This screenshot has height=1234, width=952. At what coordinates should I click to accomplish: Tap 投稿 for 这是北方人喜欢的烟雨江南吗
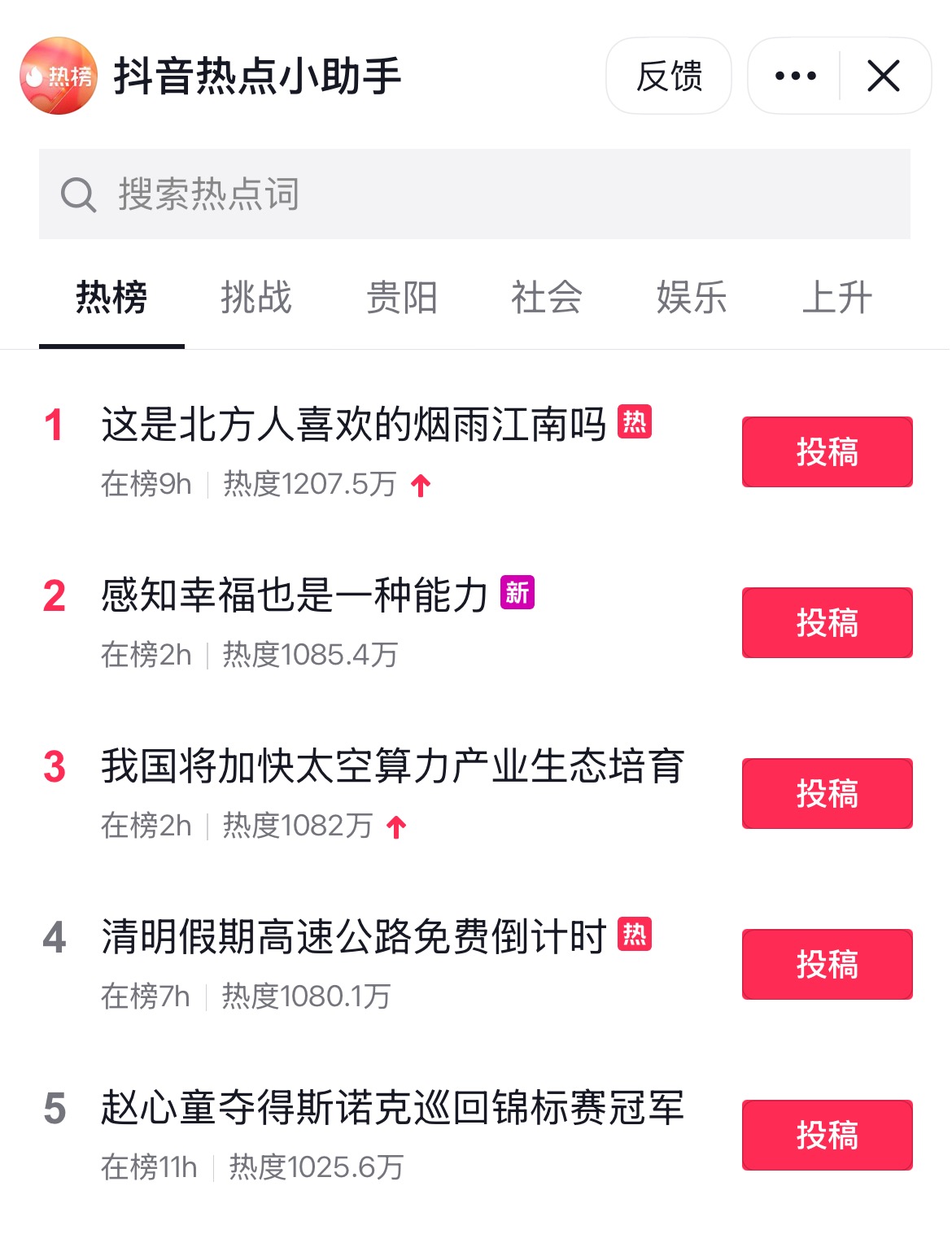[827, 452]
